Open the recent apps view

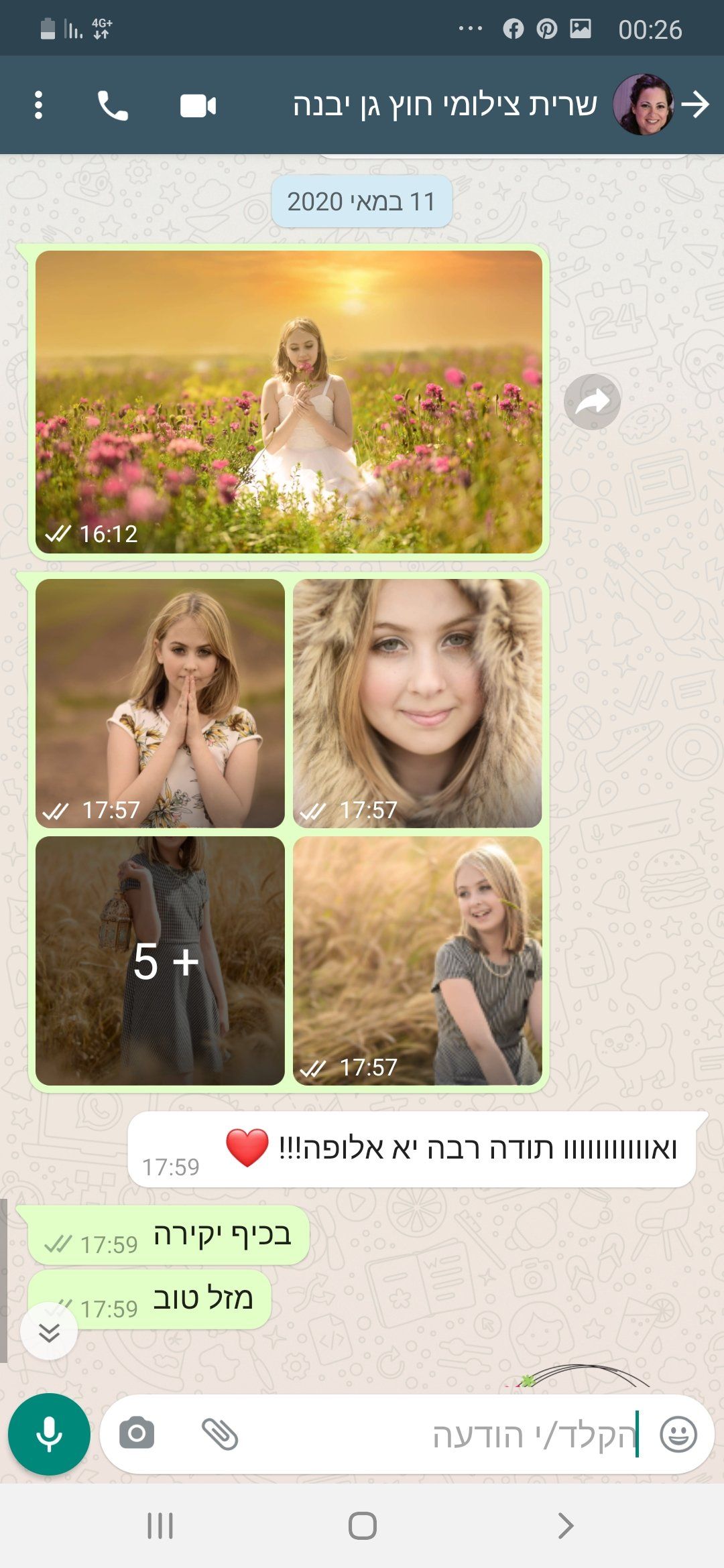pos(160,1526)
